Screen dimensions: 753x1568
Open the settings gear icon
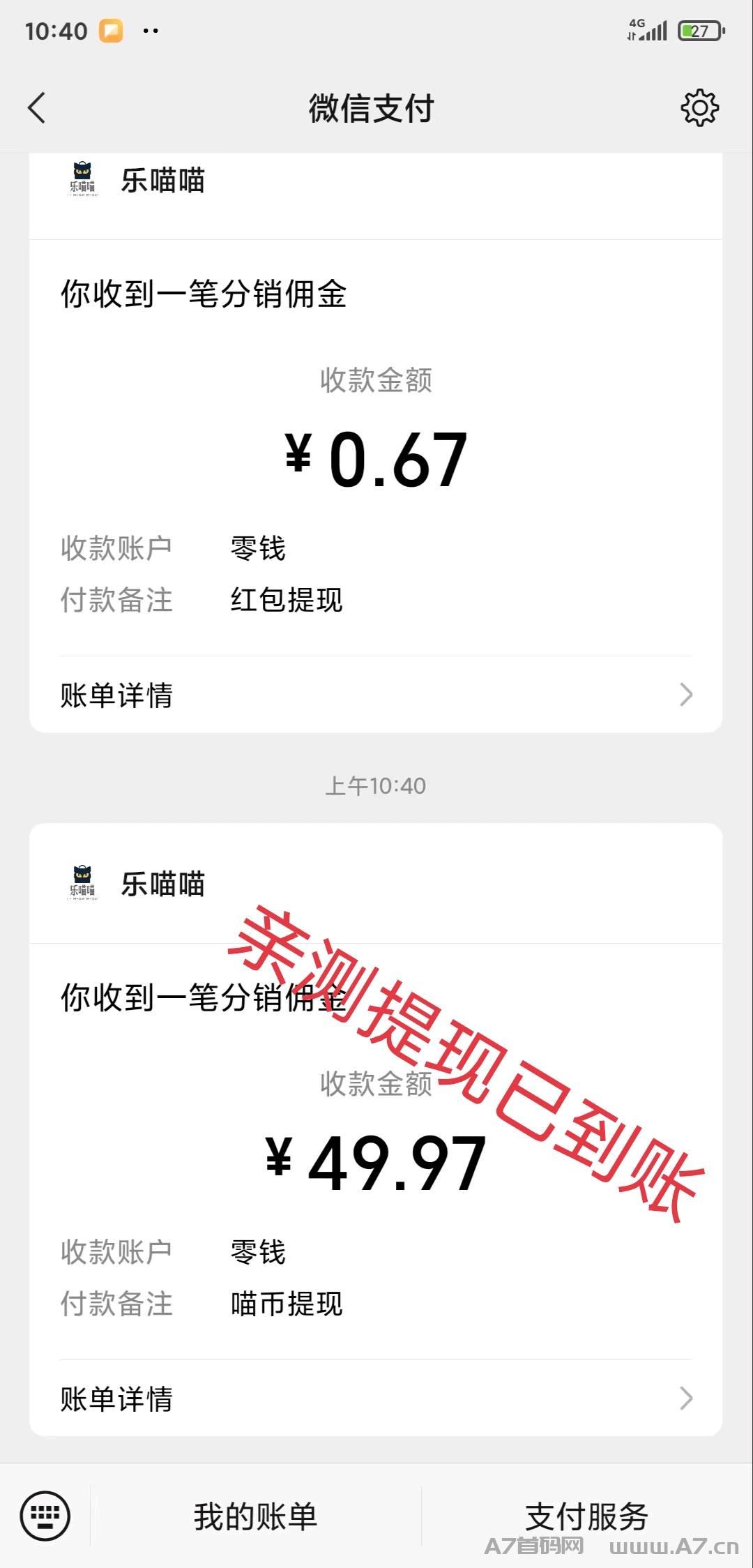click(x=699, y=107)
